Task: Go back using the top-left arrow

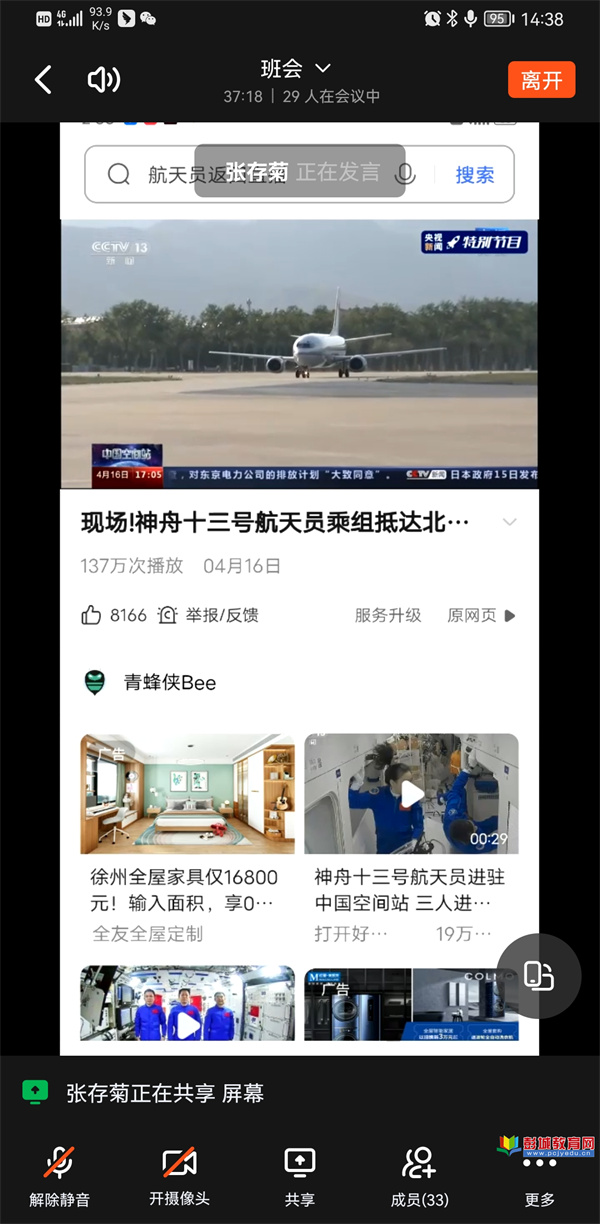Action: point(43,80)
